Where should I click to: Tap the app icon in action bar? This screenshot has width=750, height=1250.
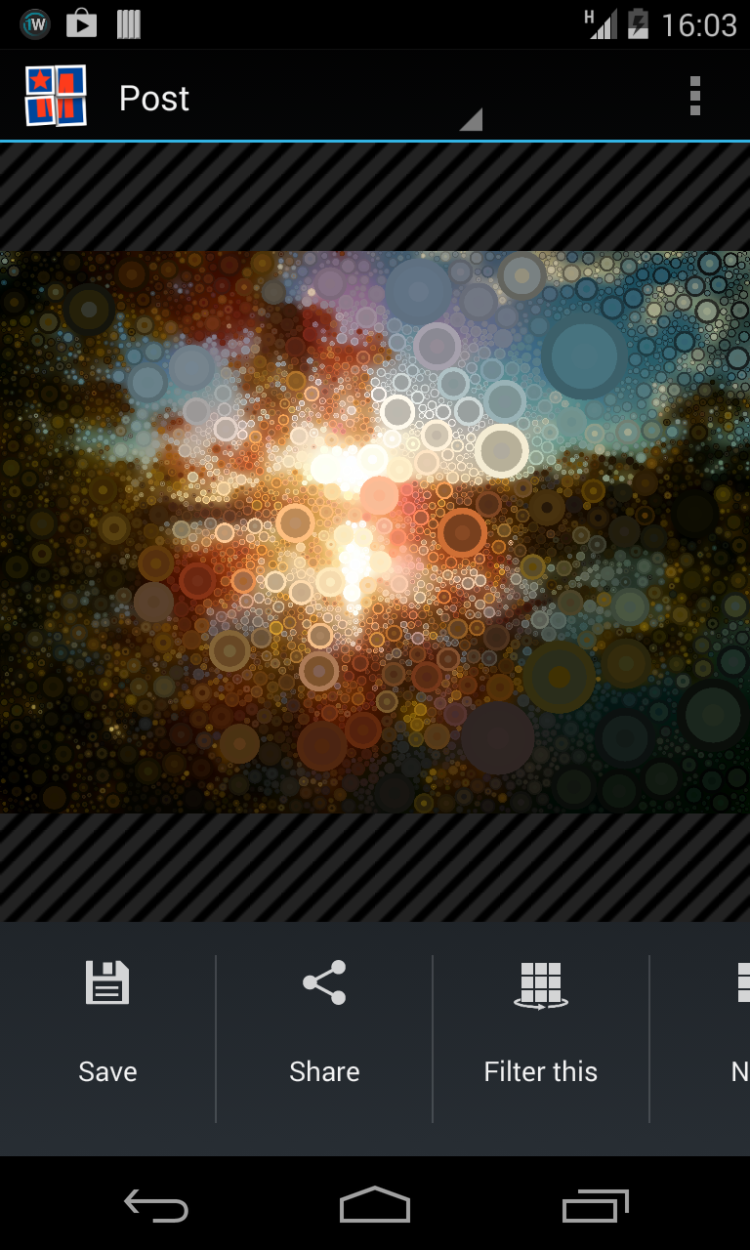pos(56,96)
